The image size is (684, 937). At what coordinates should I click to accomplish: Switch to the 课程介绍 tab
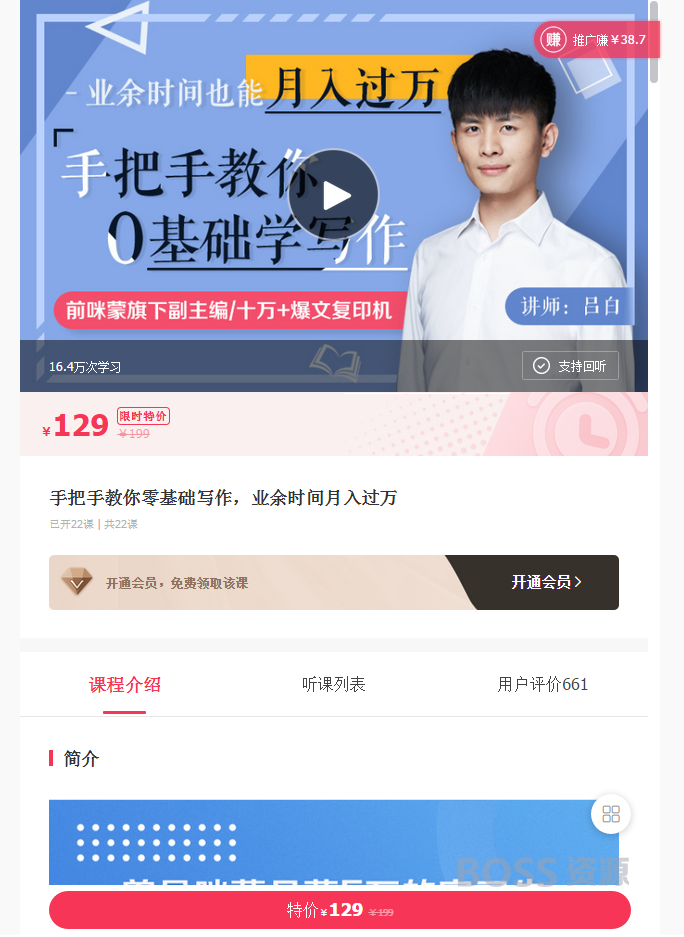click(x=125, y=685)
